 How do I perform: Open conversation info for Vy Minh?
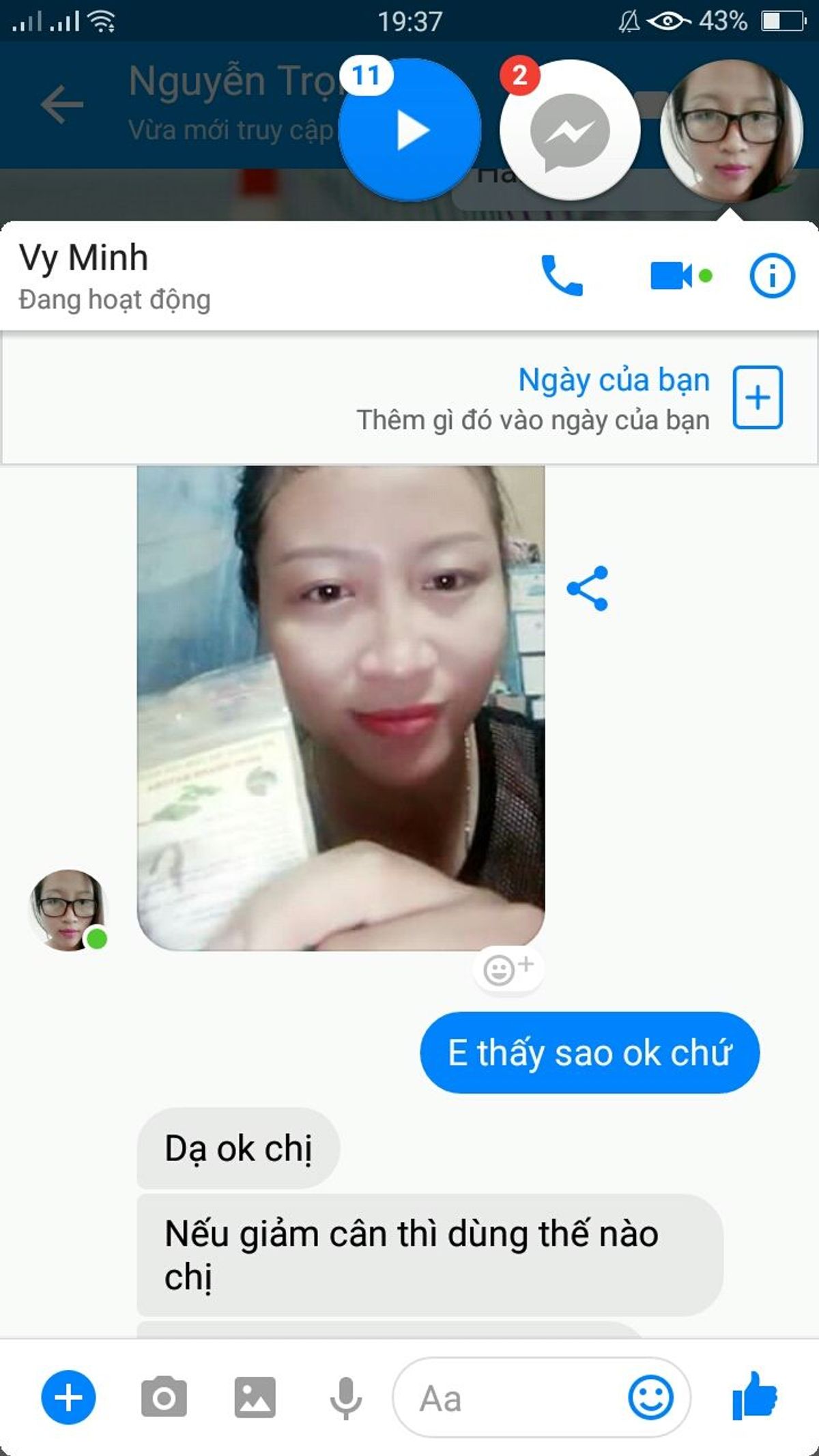coord(772,276)
